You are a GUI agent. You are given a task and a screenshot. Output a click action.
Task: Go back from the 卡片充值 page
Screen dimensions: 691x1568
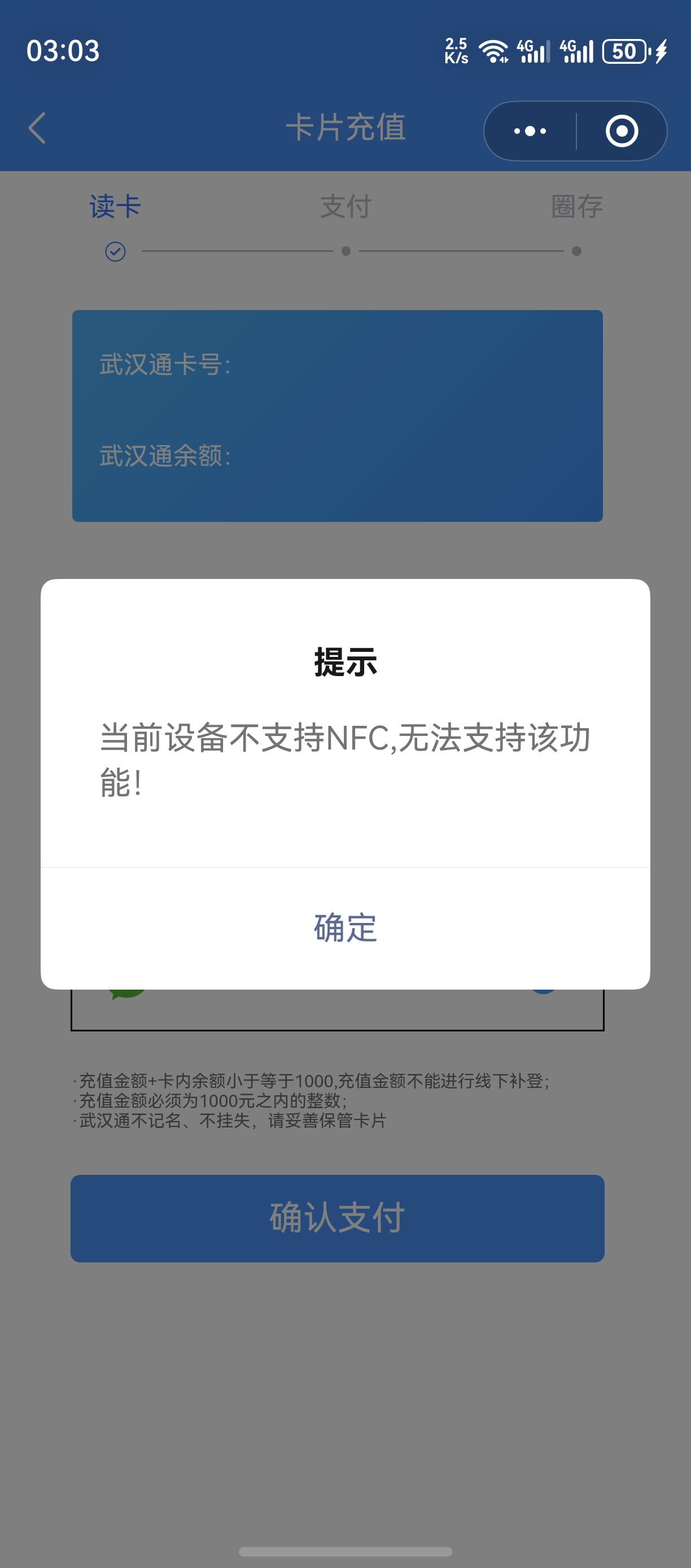[38, 128]
